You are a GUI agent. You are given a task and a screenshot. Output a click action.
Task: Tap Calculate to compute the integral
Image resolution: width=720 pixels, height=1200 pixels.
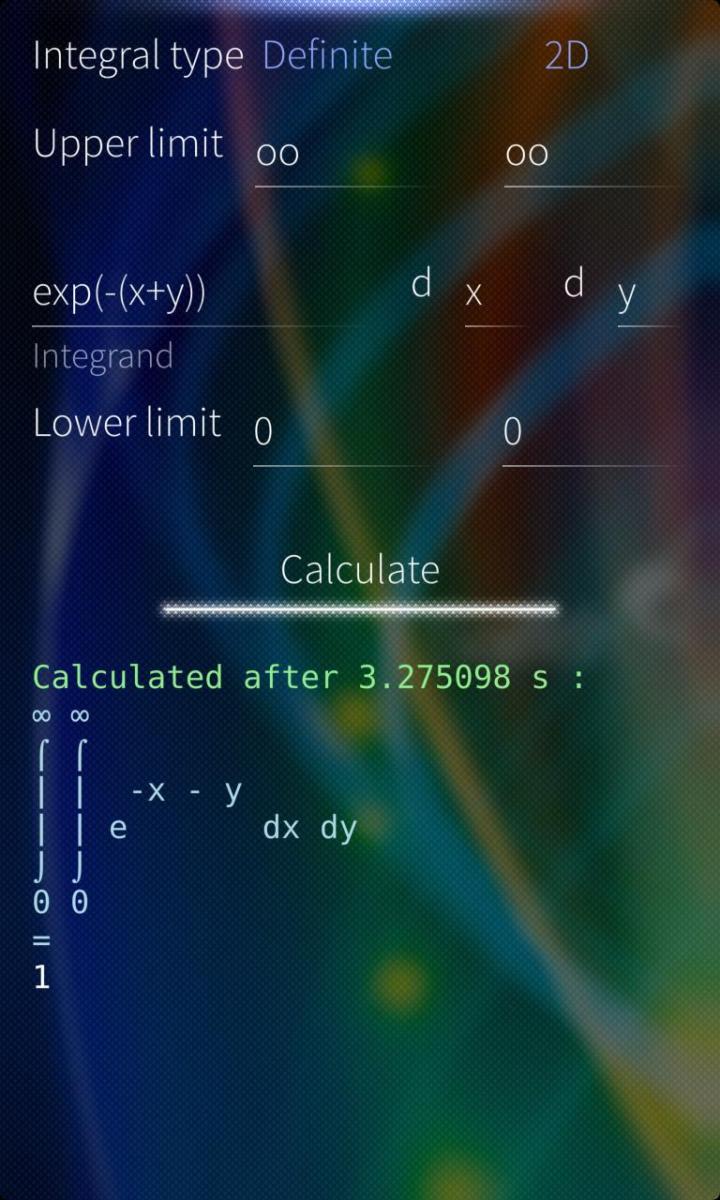pos(360,570)
